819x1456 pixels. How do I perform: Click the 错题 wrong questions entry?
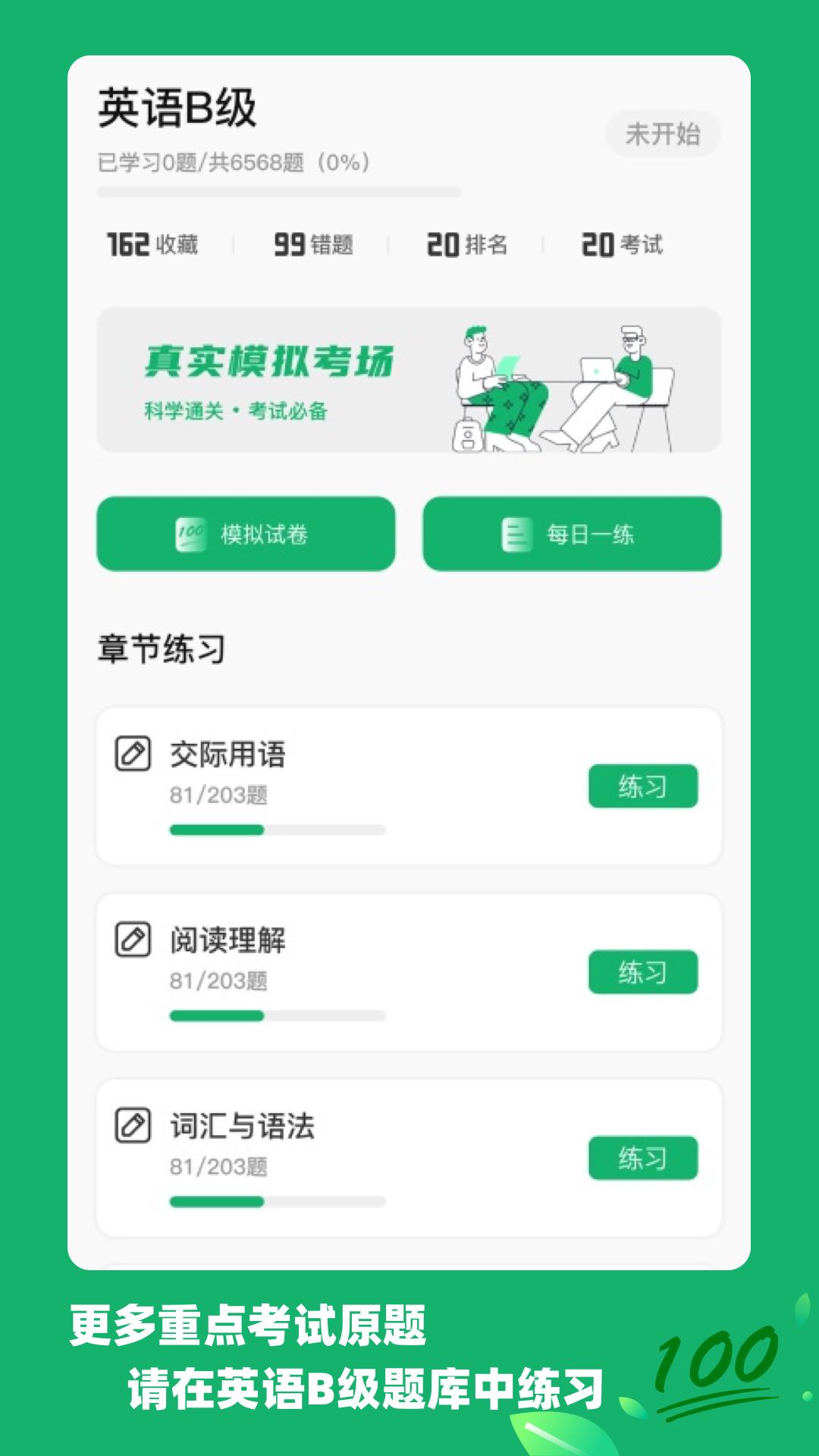(x=315, y=244)
